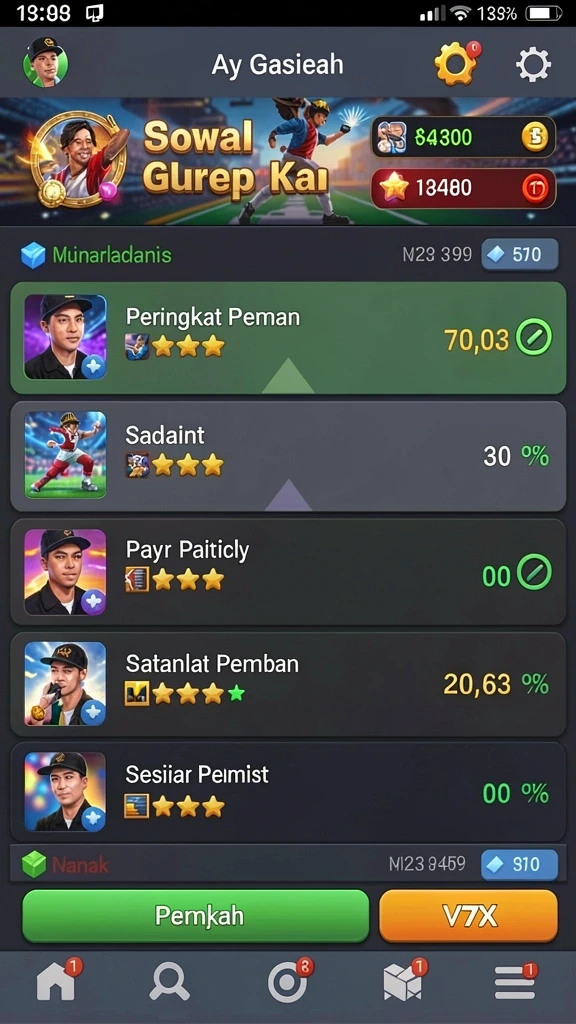Open the Payr Paiticly row
The width and height of the screenshot is (576, 1024).
pyautogui.click(x=288, y=571)
